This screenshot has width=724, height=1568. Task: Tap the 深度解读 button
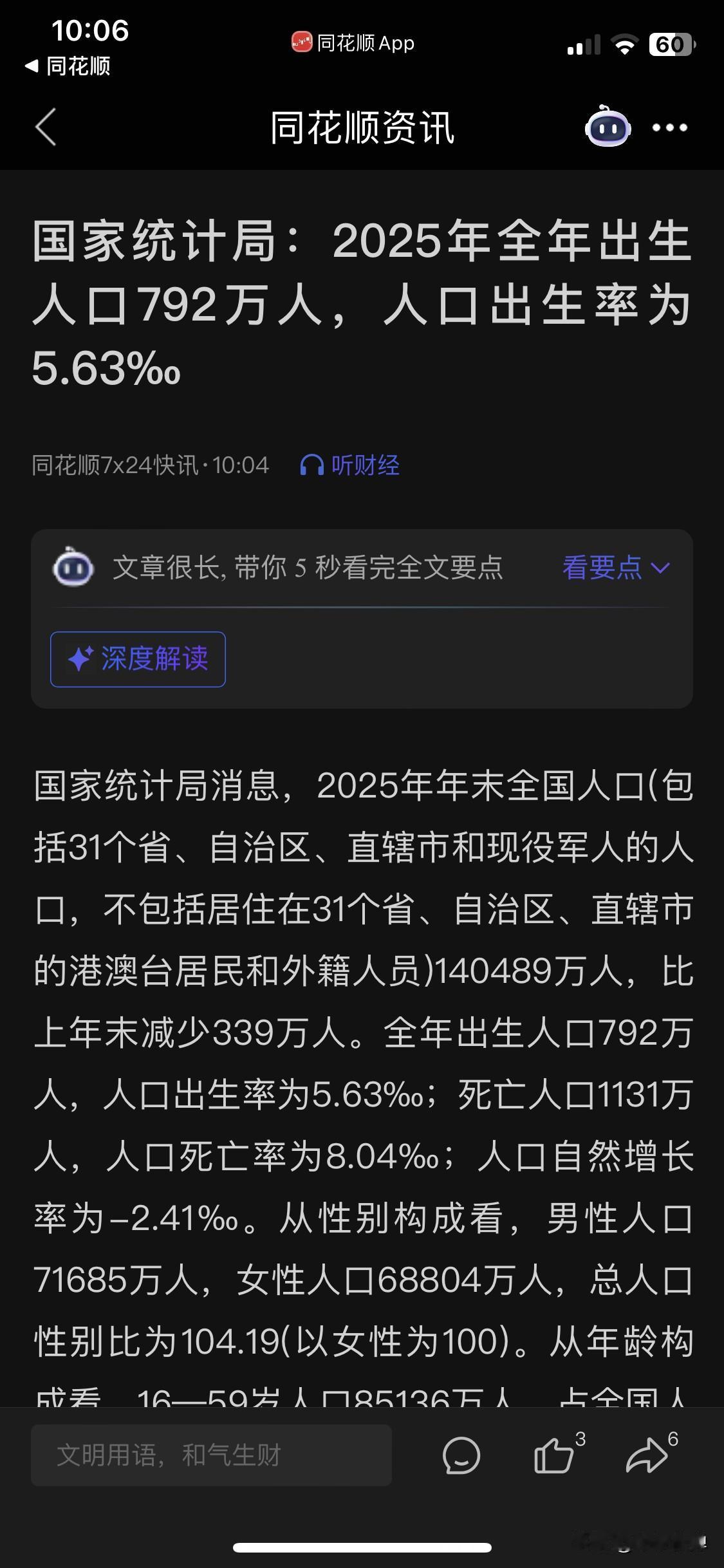pyautogui.click(x=138, y=659)
